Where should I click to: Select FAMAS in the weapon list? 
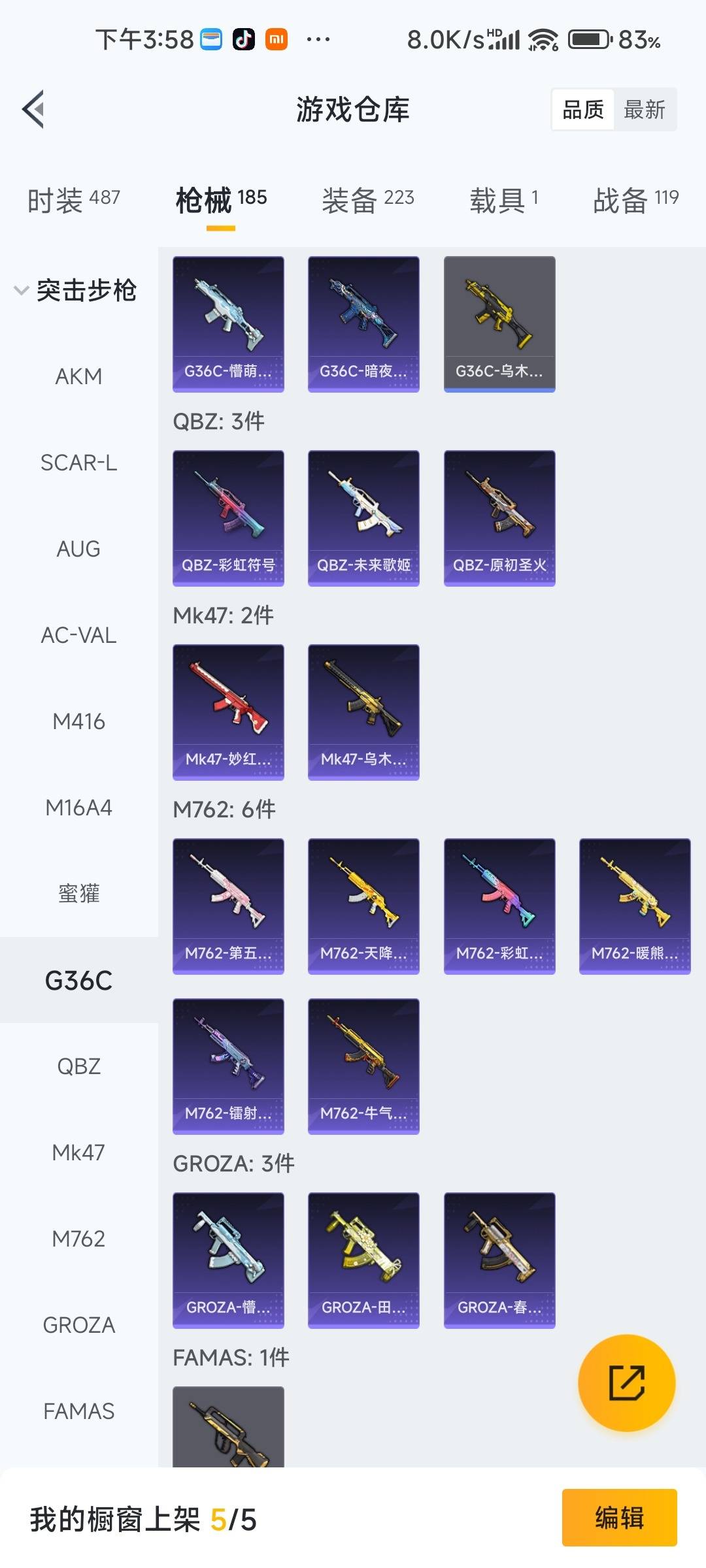tap(78, 1411)
